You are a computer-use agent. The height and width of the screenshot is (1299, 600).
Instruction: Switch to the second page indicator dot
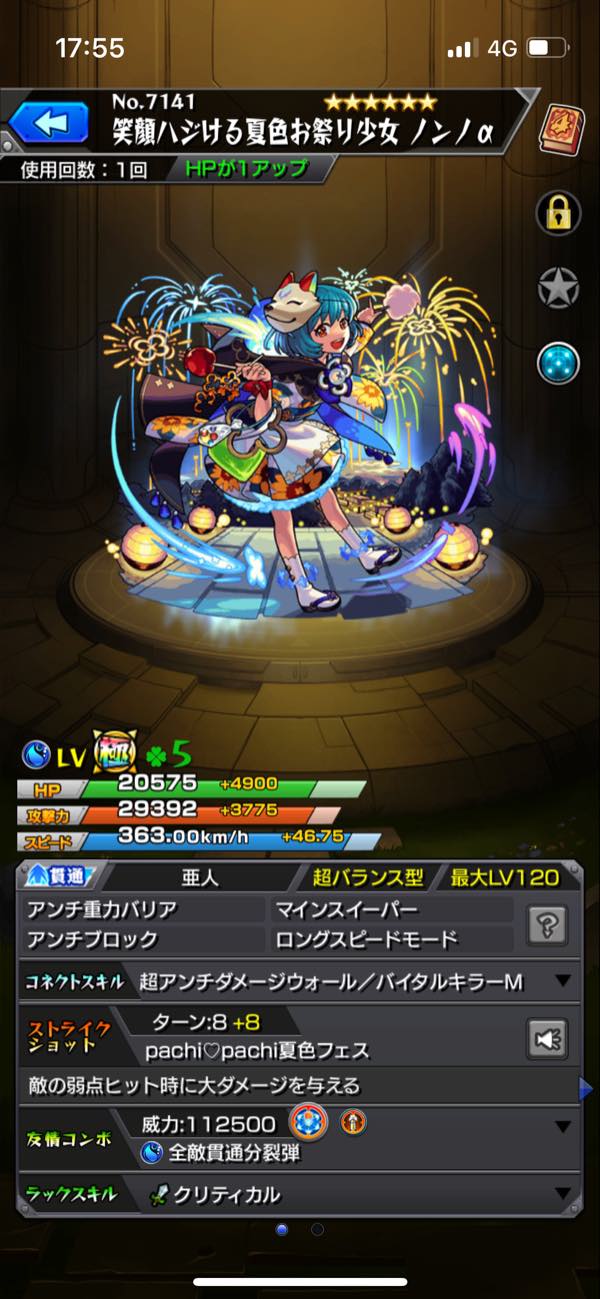tap(317, 1229)
